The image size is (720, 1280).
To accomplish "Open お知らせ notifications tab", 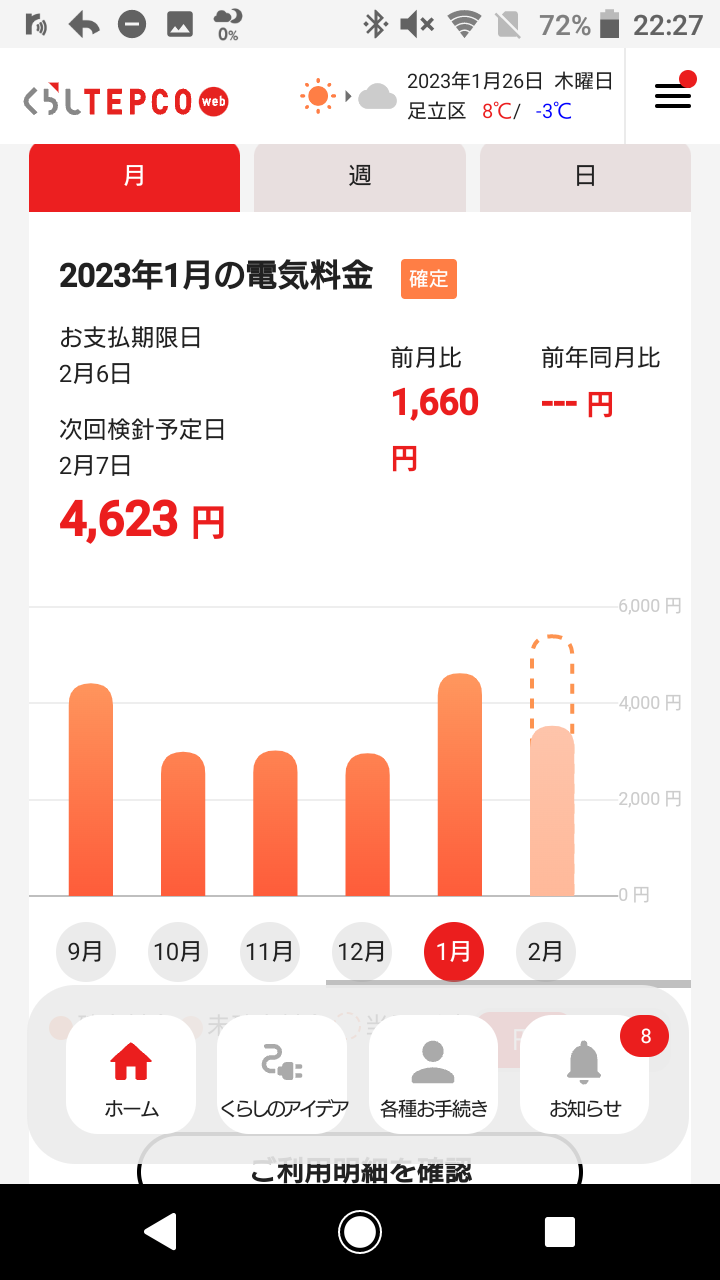I will coord(585,1075).
